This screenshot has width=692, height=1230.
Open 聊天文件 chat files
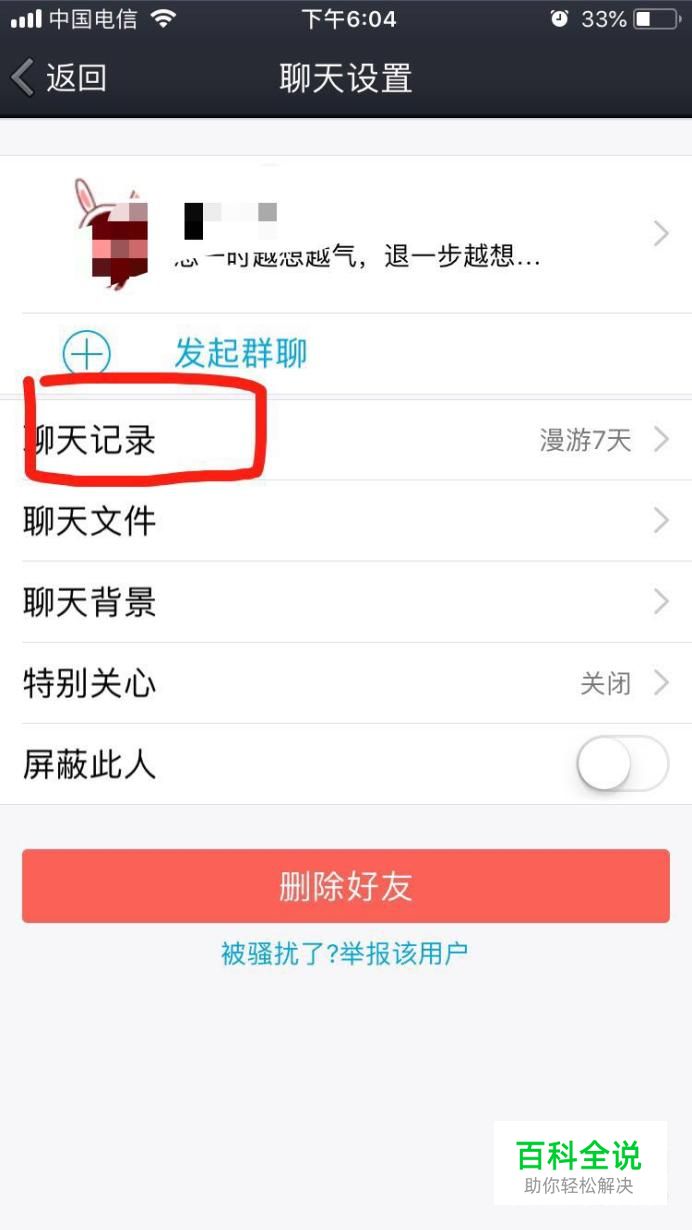(345, 521)
